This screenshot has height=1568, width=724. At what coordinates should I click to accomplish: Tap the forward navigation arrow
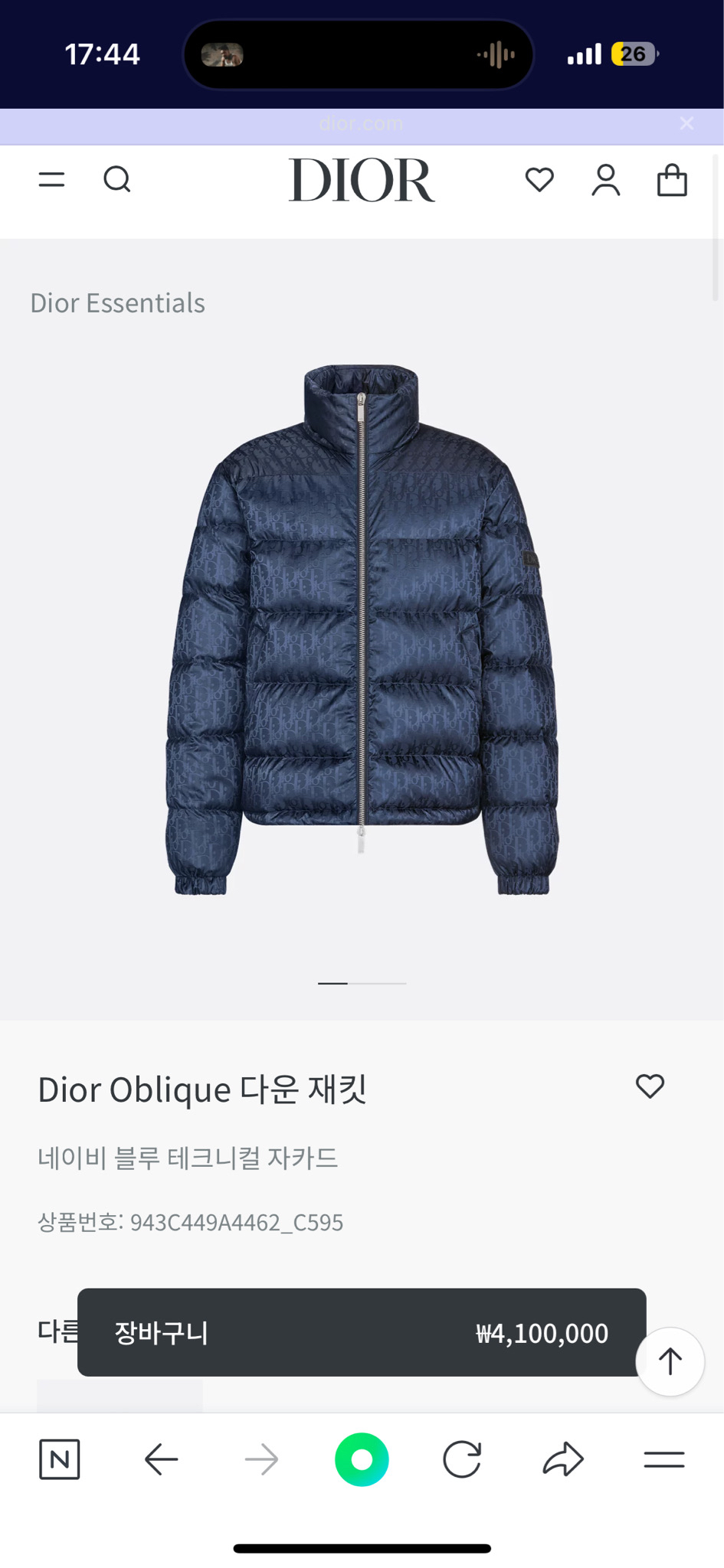pos(261,1459)
